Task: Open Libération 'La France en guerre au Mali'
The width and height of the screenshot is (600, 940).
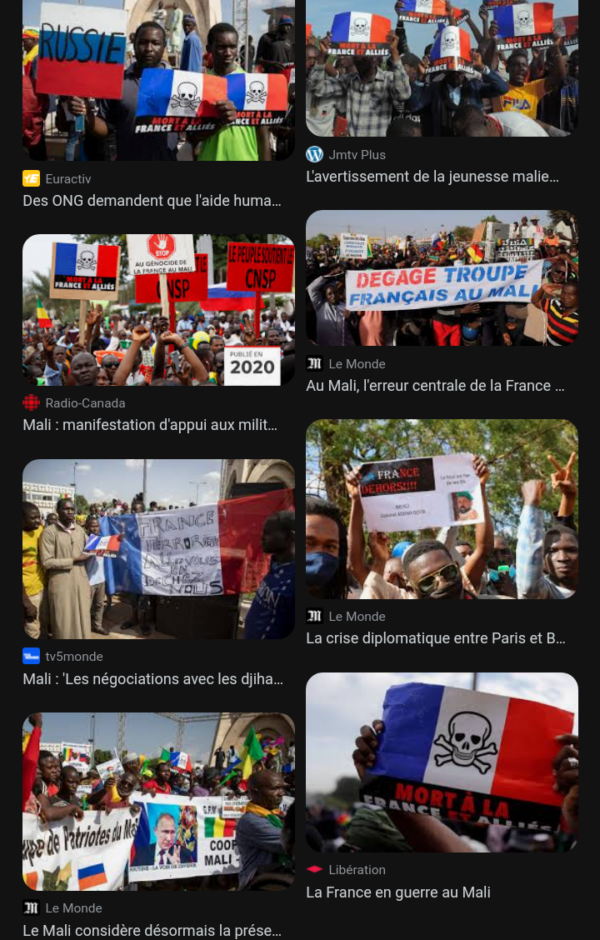Action: [x=441, y=762]
